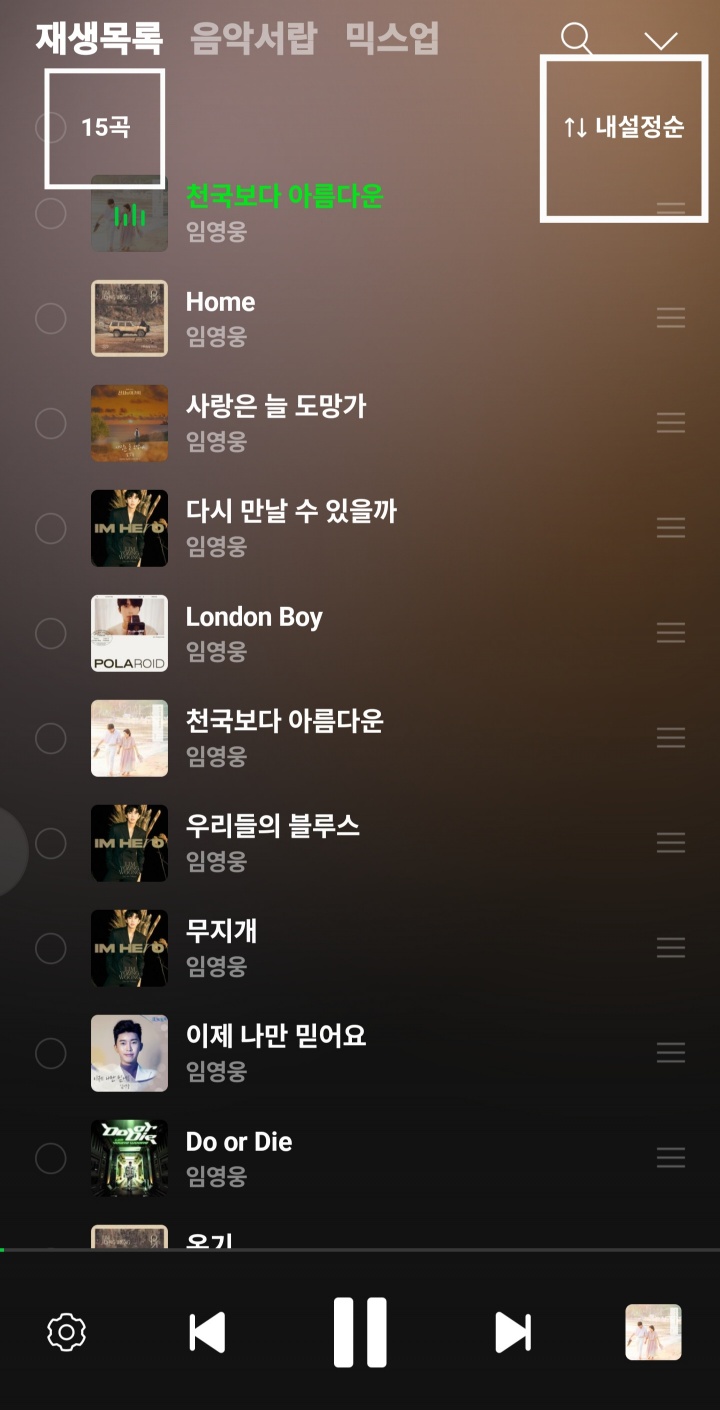Collapse the playlist with the down chevron

click(661, 40)
